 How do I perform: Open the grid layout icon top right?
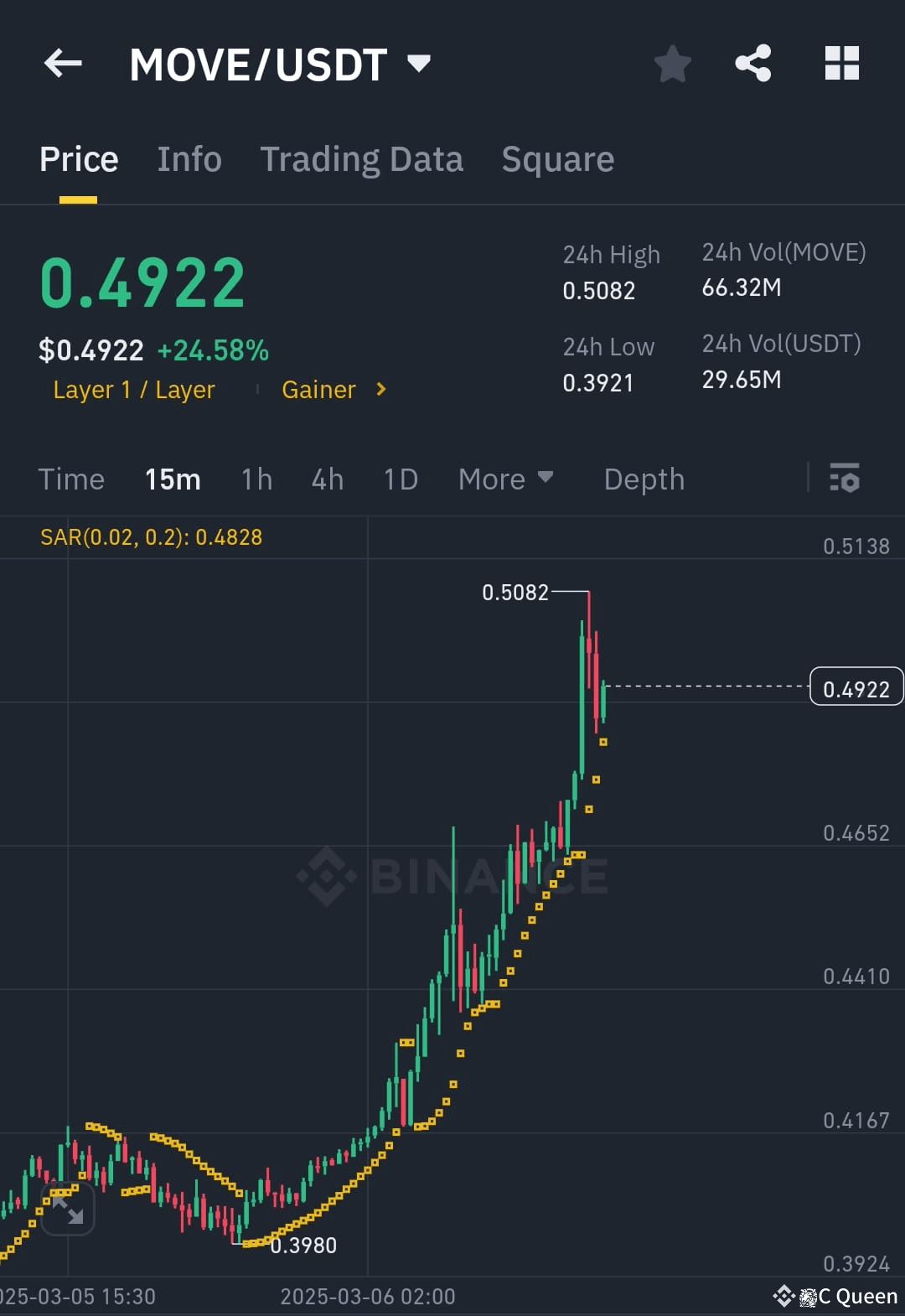click(841, 63)
